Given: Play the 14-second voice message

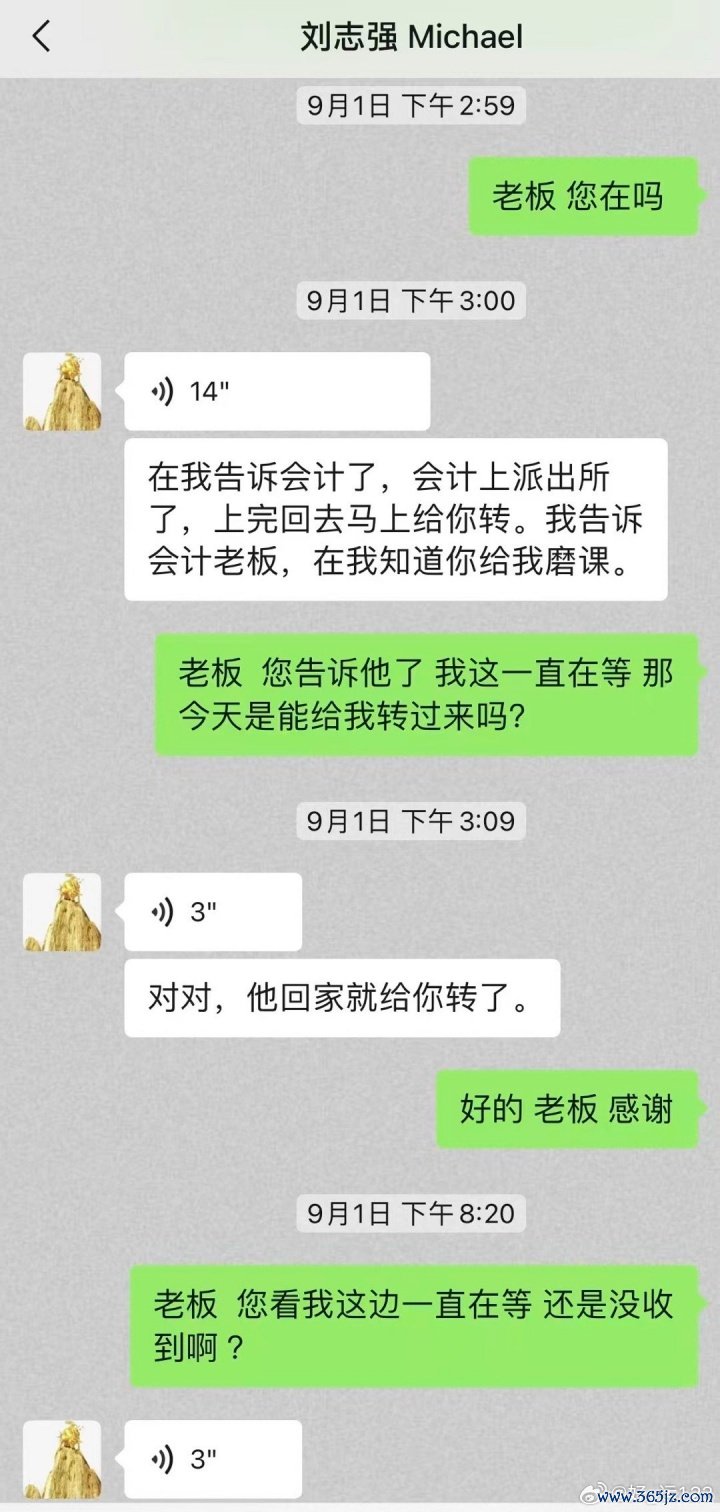Looking at the screenshot, I should pos(276,391).
